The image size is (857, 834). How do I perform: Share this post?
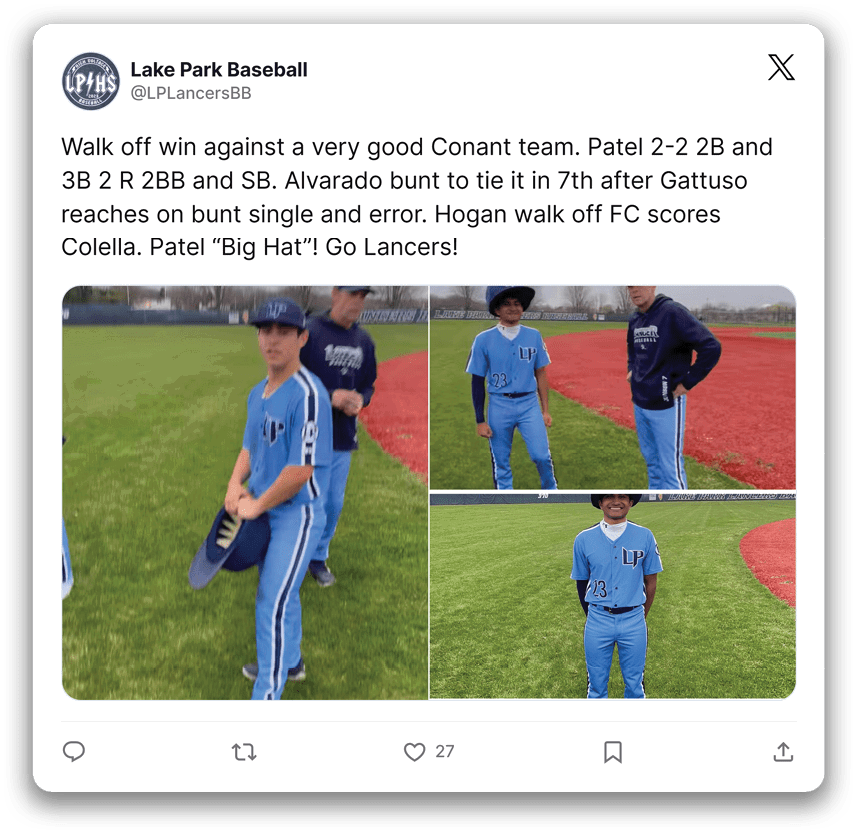pyautogui.click(x=783, y=752)
